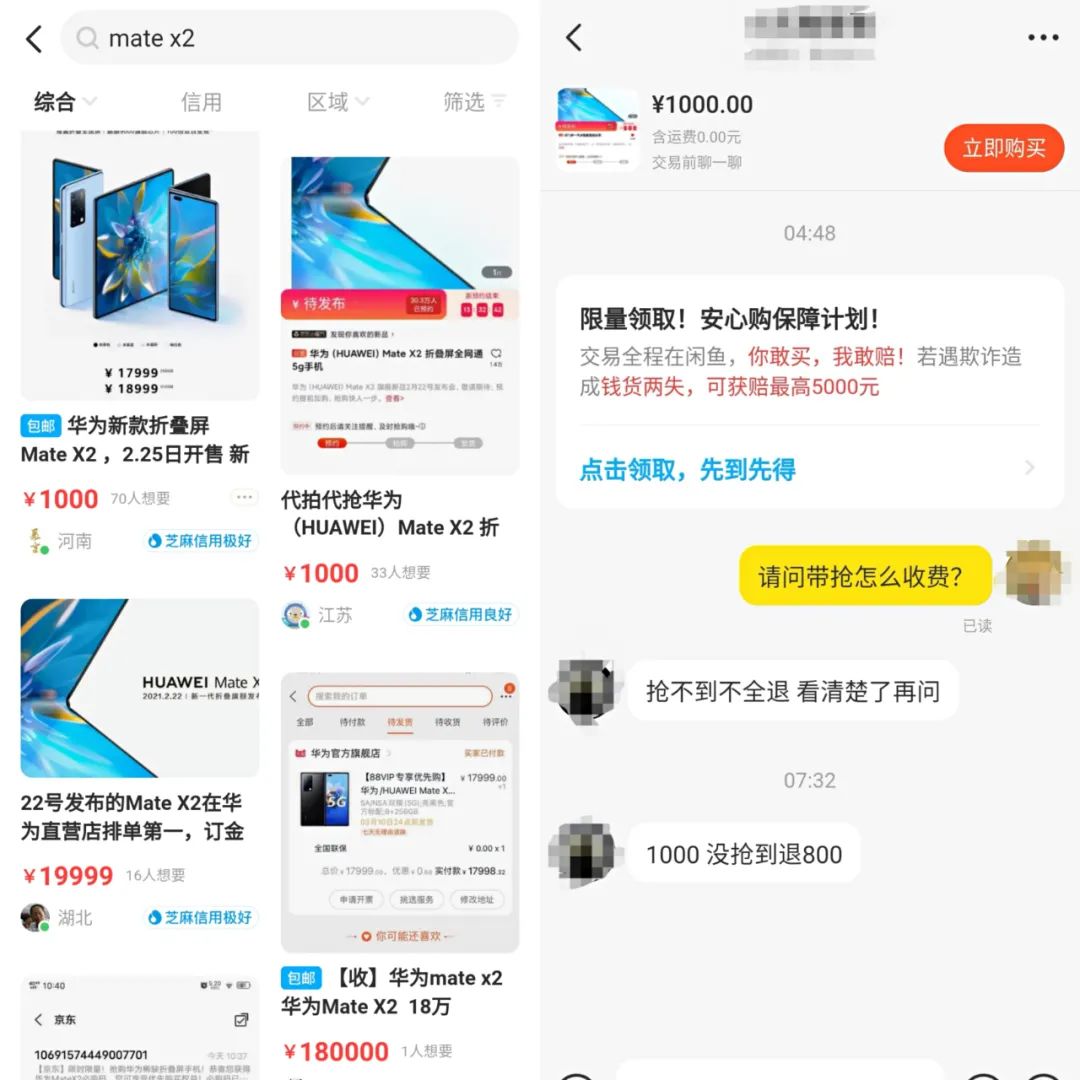Claim the 安心购保障计划 via 点击领取
The image size is (1080, 1080).
pyautogui.click(x=688, y=469)
